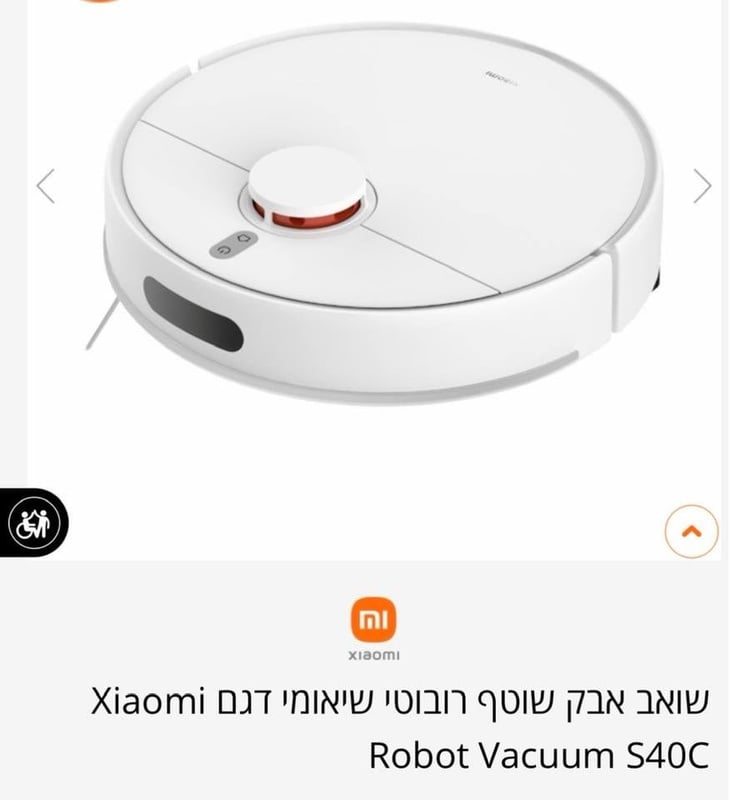Viewport: 730px width, 800px height.
Task: Jump back to top of page
Action: [x=691, y=532]
